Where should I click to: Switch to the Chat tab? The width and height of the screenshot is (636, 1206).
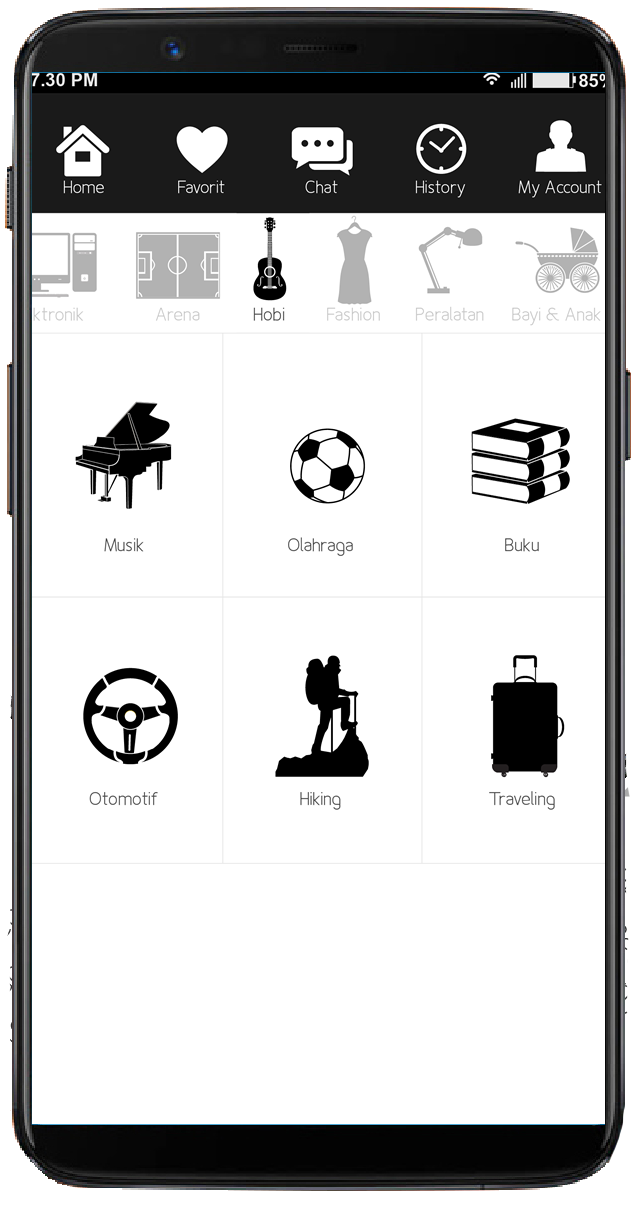point(321,160)
